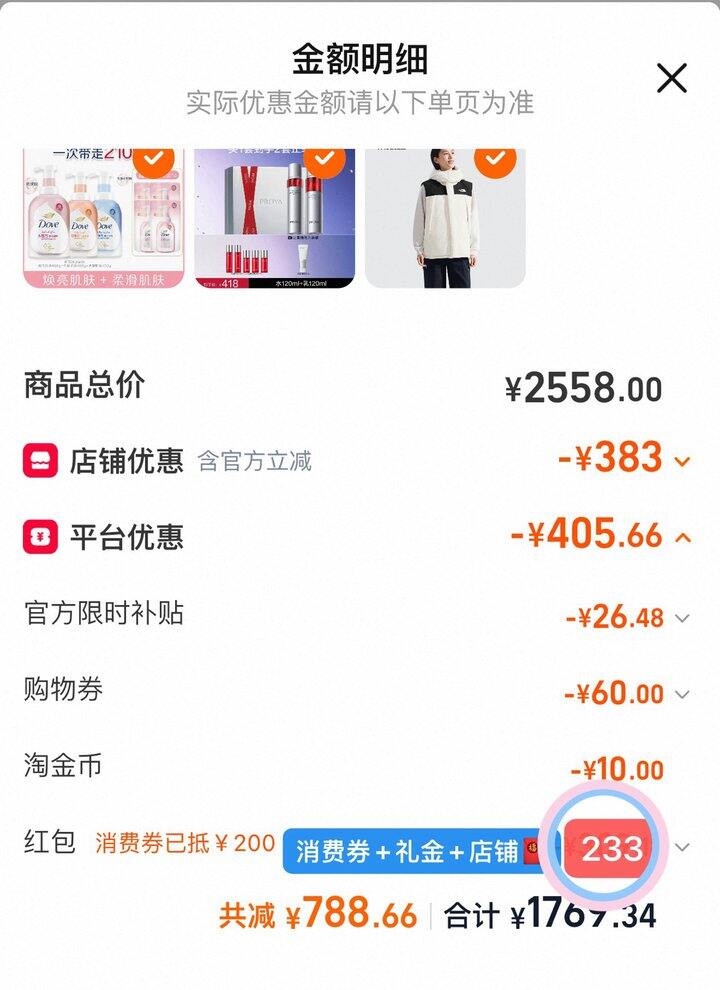
Task: Expand the 购物券 discount row
Action: coord(682,694)
